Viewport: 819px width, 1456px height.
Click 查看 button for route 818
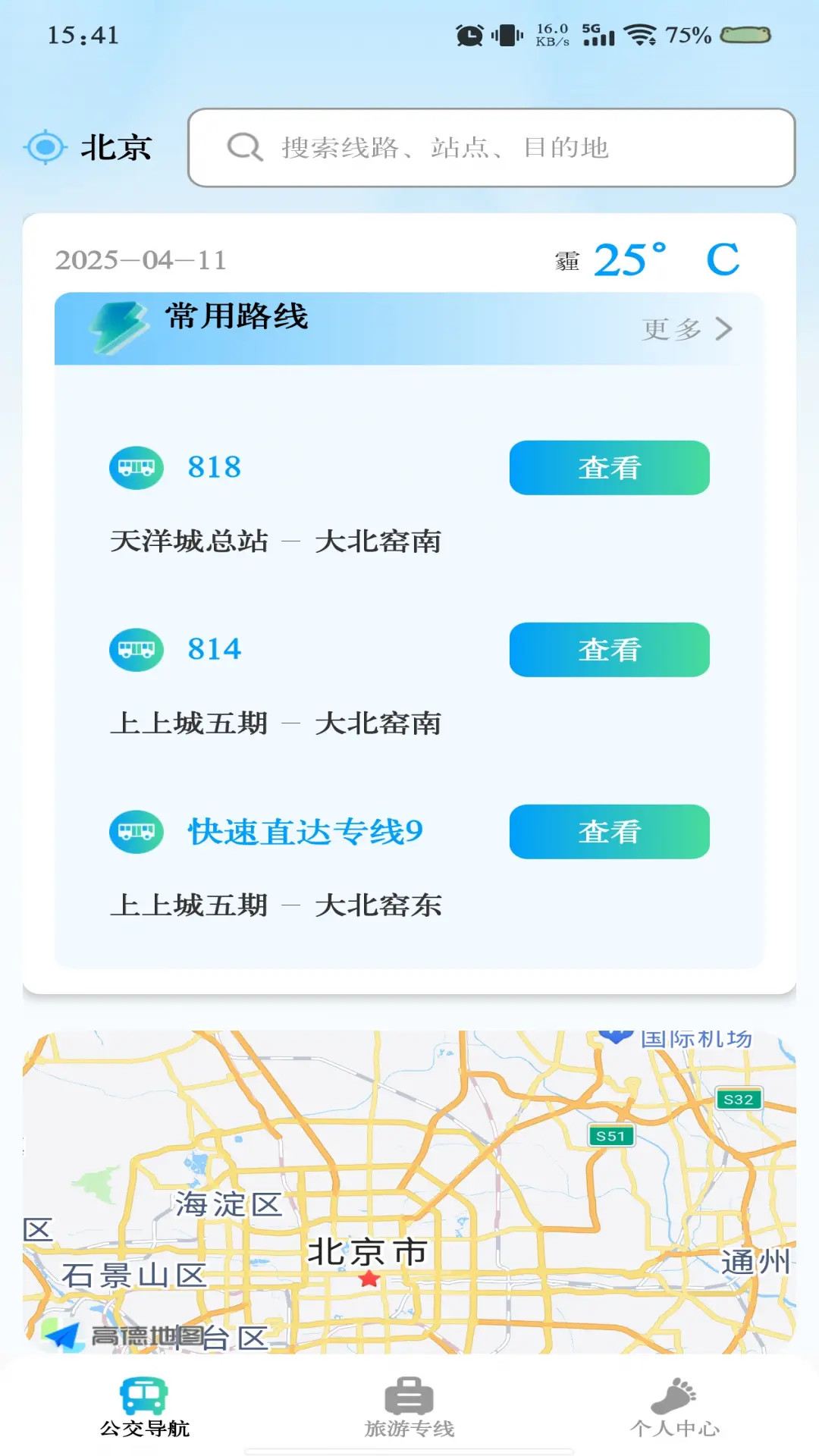pos(609,469)
